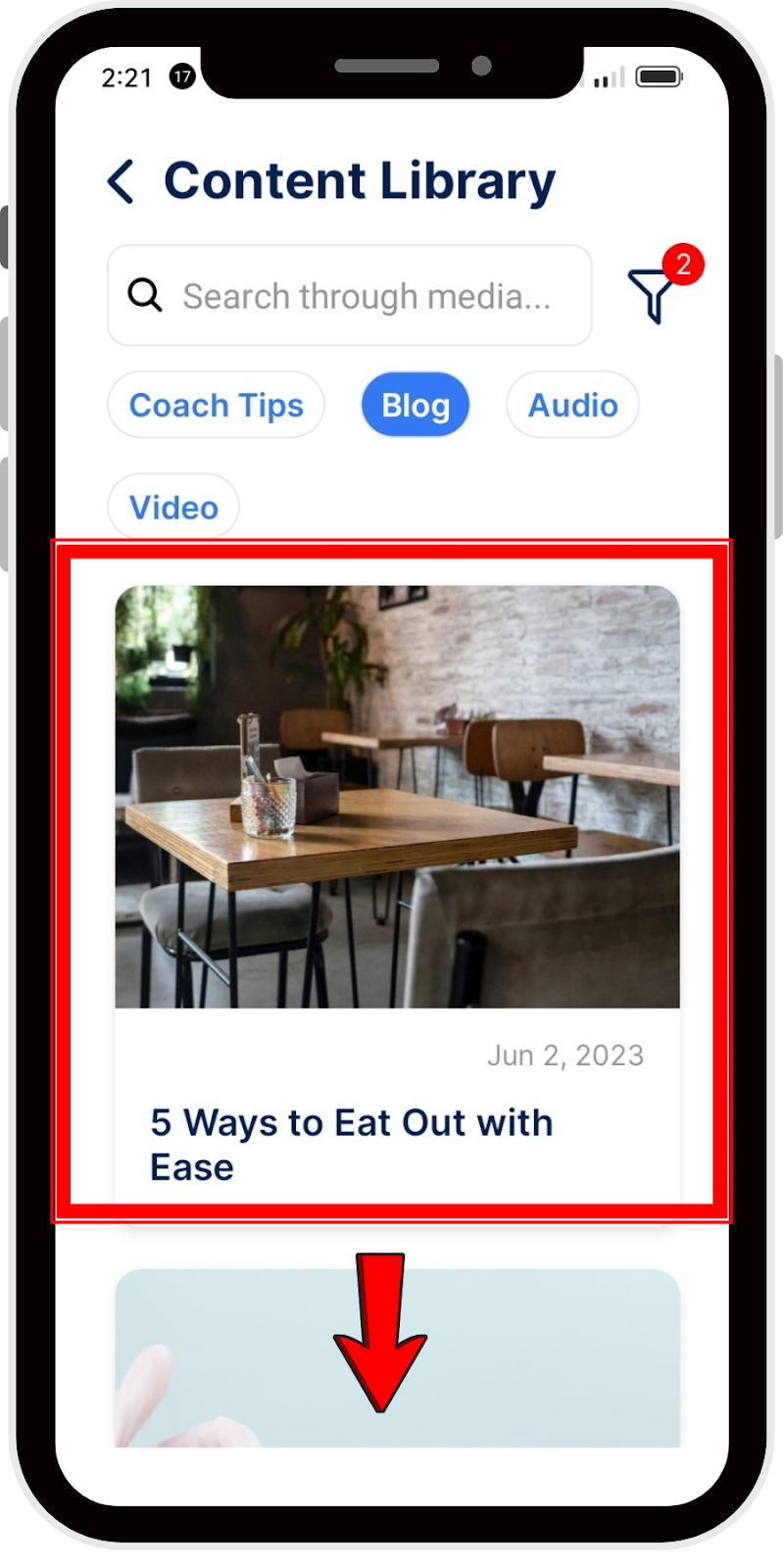Choose the Video chip
784x1568 pixels.
[x=173, y=507]
